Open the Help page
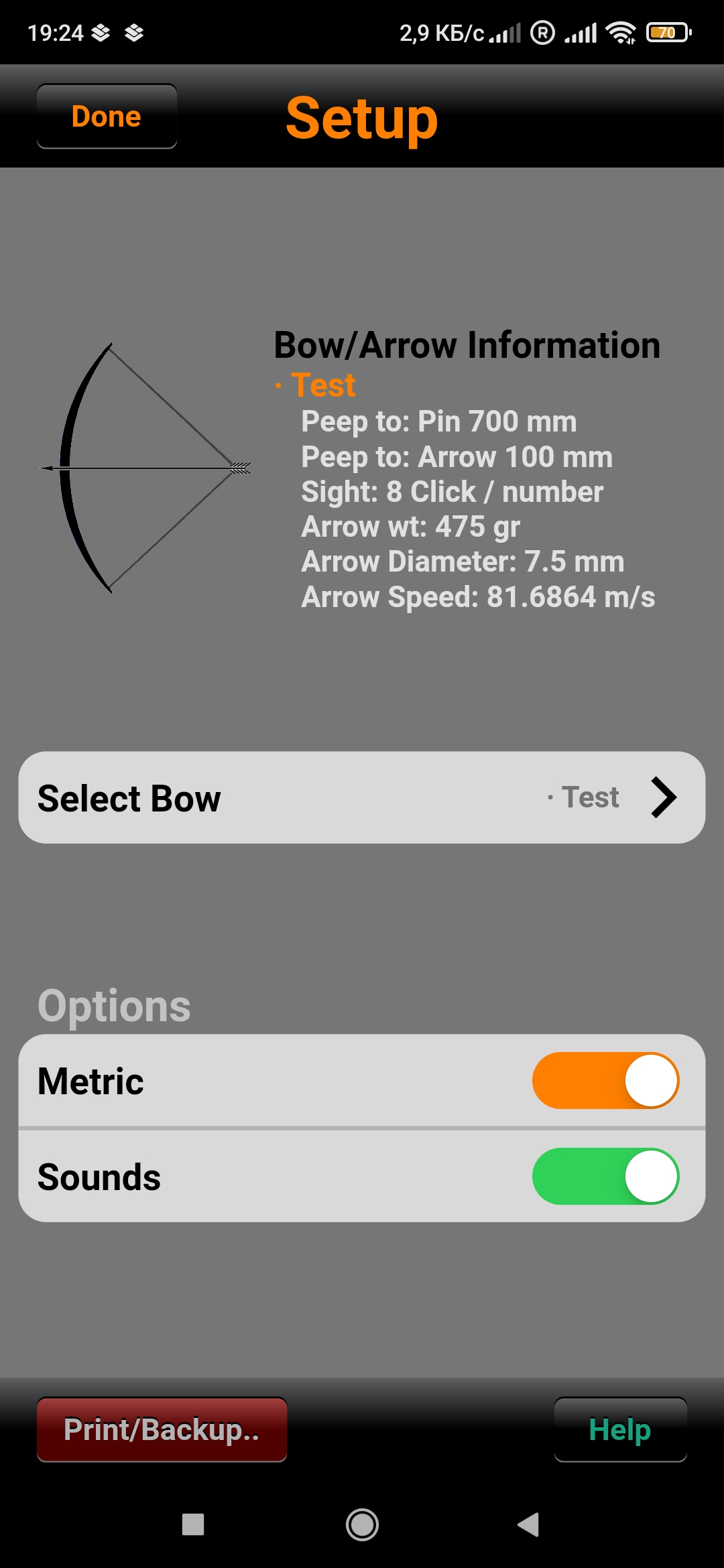Screen dimensions: 724x1568 (620, 1429)
